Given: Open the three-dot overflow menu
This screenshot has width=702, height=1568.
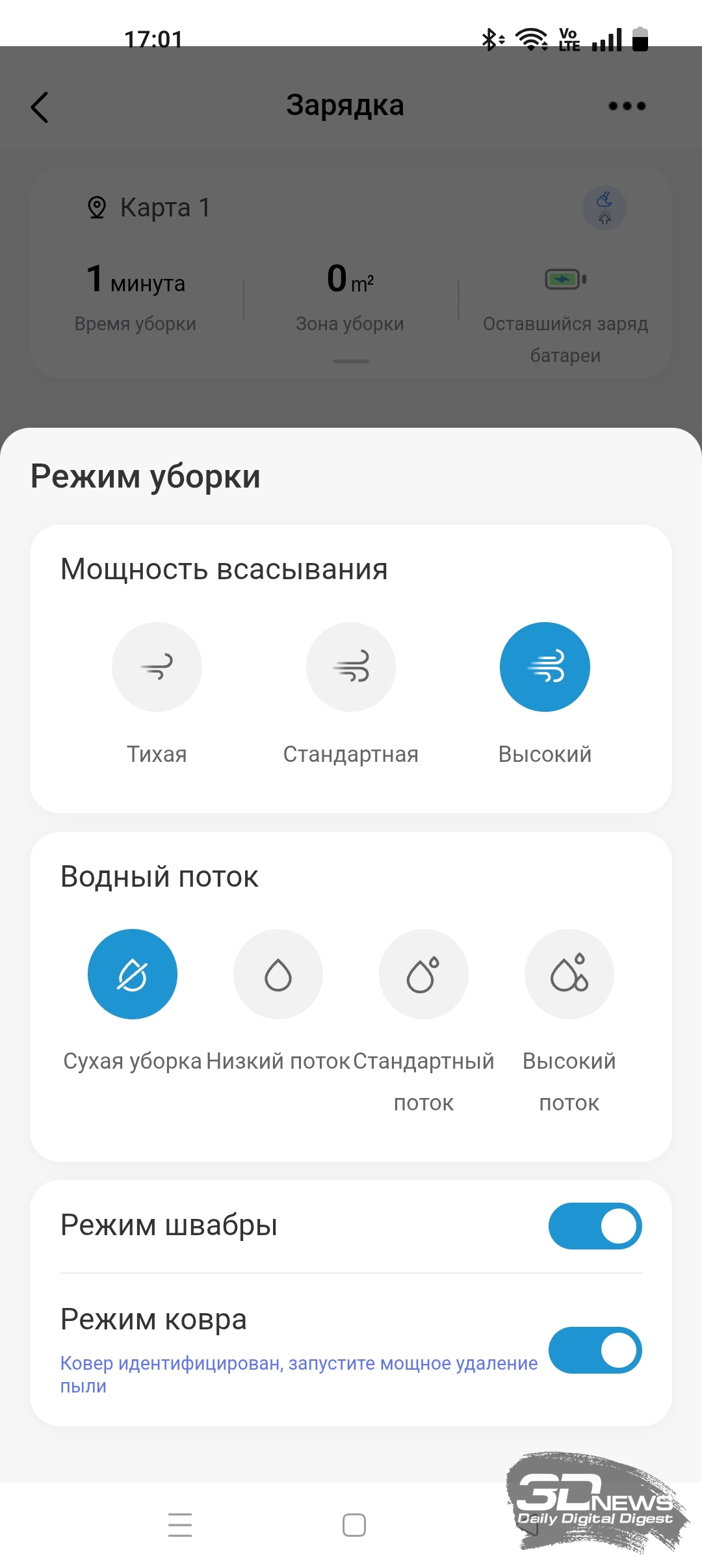Looking at the screenshot, I should tap(627, 106).
